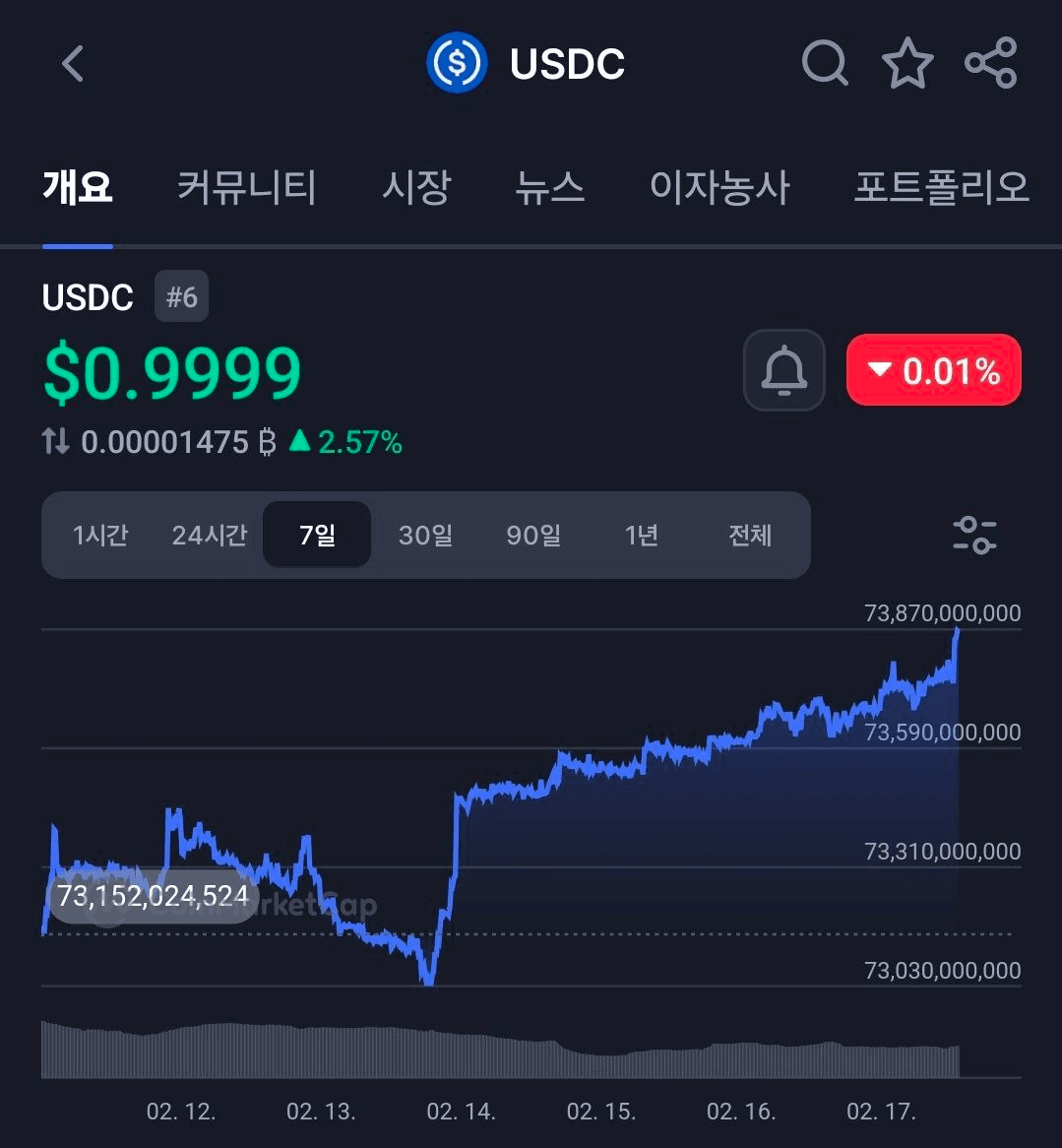The width and height of the screenshot is (1062, 1148).
Task: Share the USDC page
Action: (x=991, y=63)
